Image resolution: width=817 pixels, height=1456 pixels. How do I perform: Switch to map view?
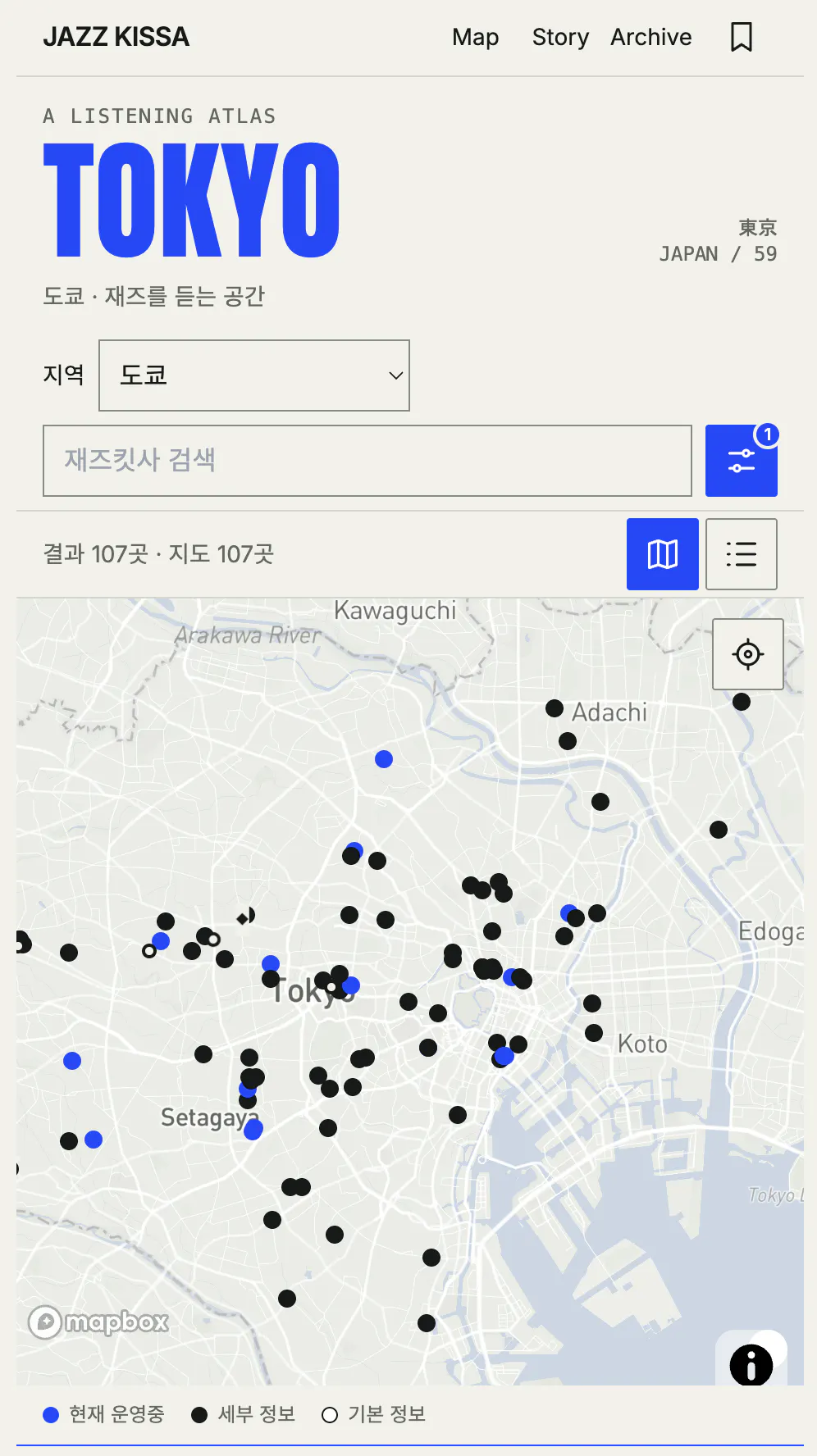click(663, 554)
